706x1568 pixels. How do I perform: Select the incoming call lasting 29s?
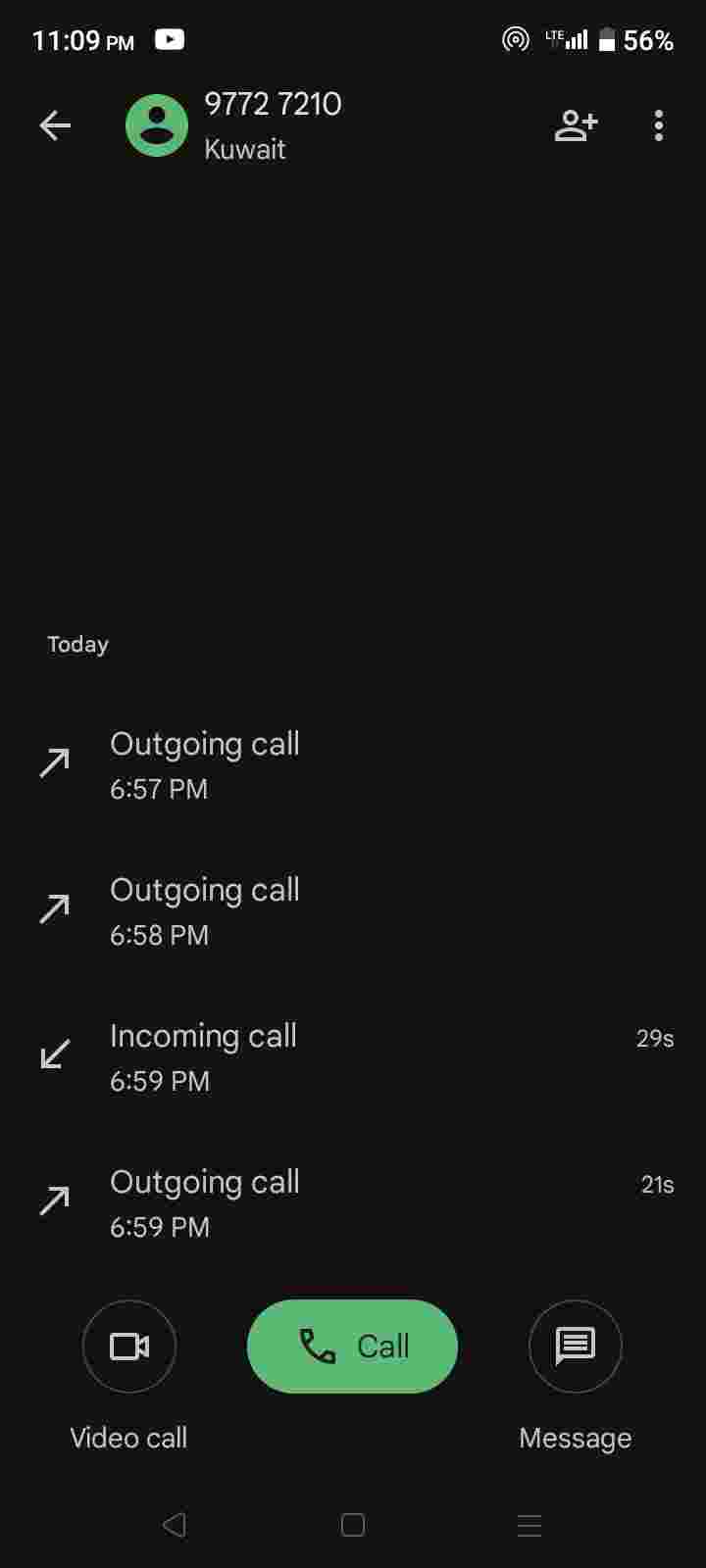(x=353, y=1057)
